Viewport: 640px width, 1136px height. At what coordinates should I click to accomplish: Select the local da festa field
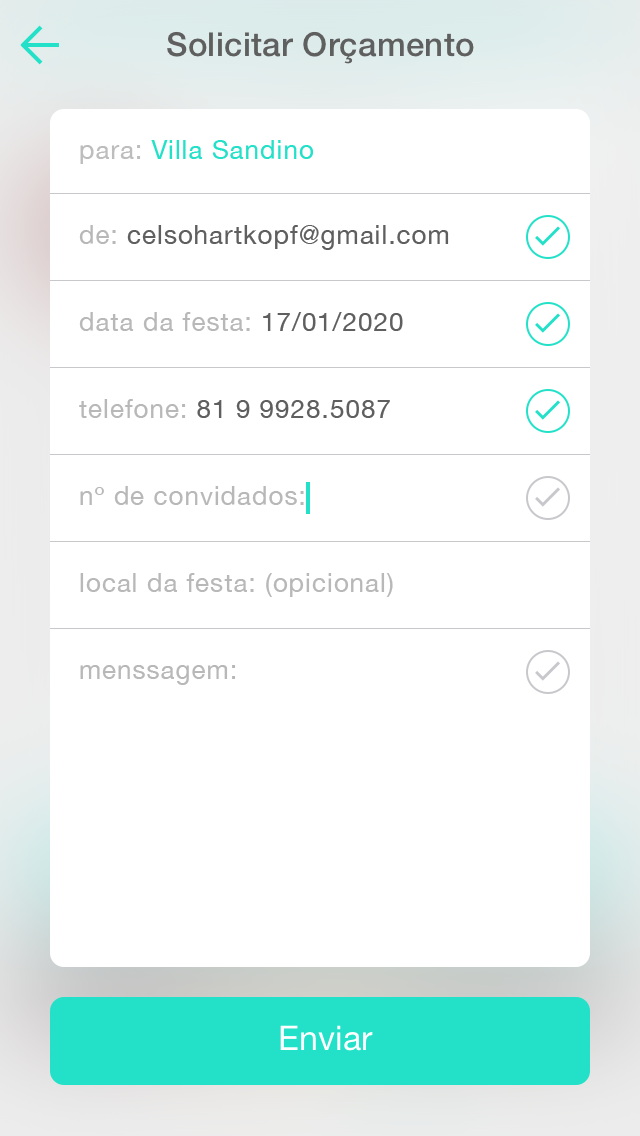(x=320, y=585)
